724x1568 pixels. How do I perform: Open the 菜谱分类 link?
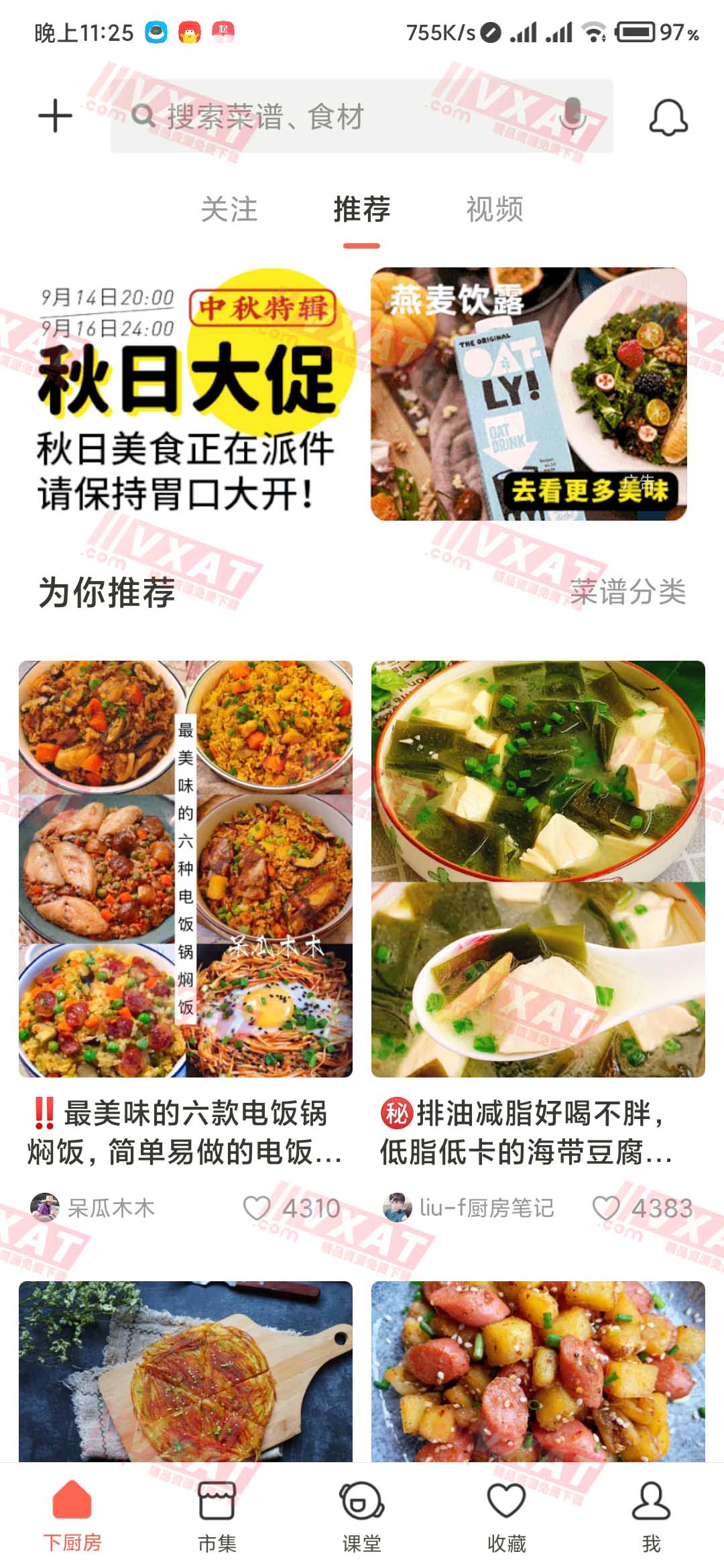tap(627, 592)
